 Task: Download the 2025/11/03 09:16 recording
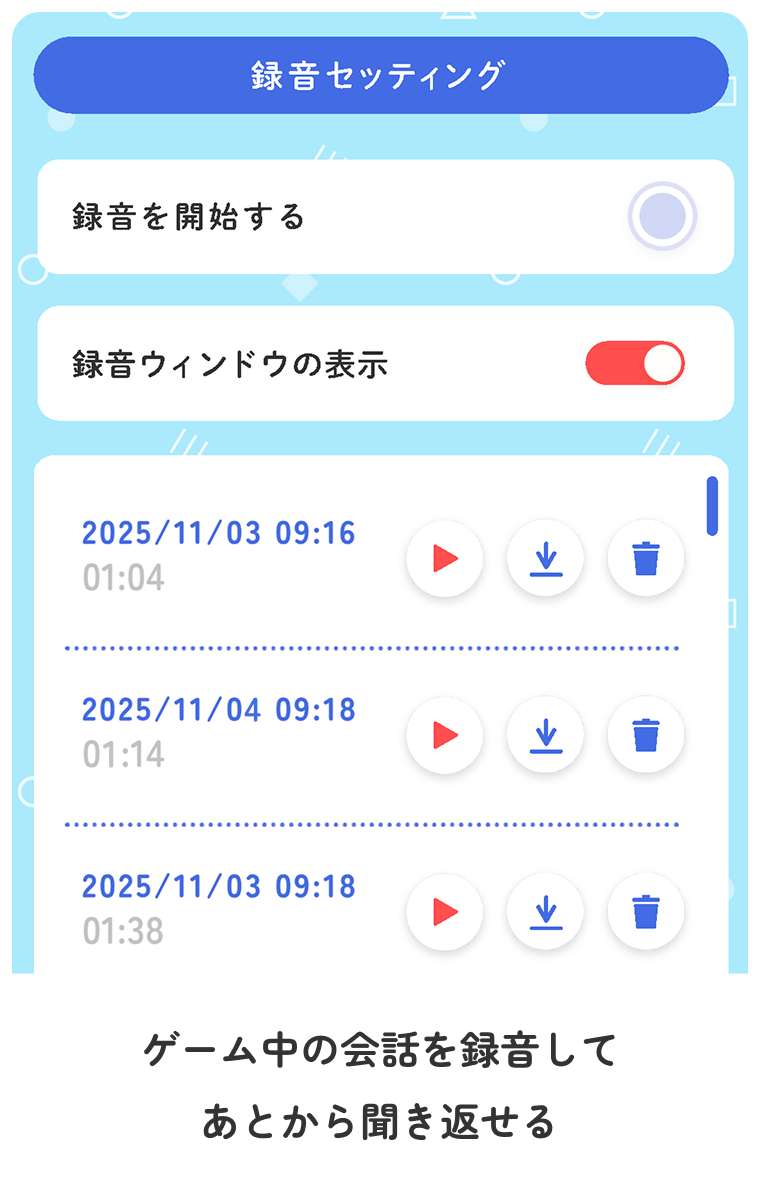tap(546, 560)
